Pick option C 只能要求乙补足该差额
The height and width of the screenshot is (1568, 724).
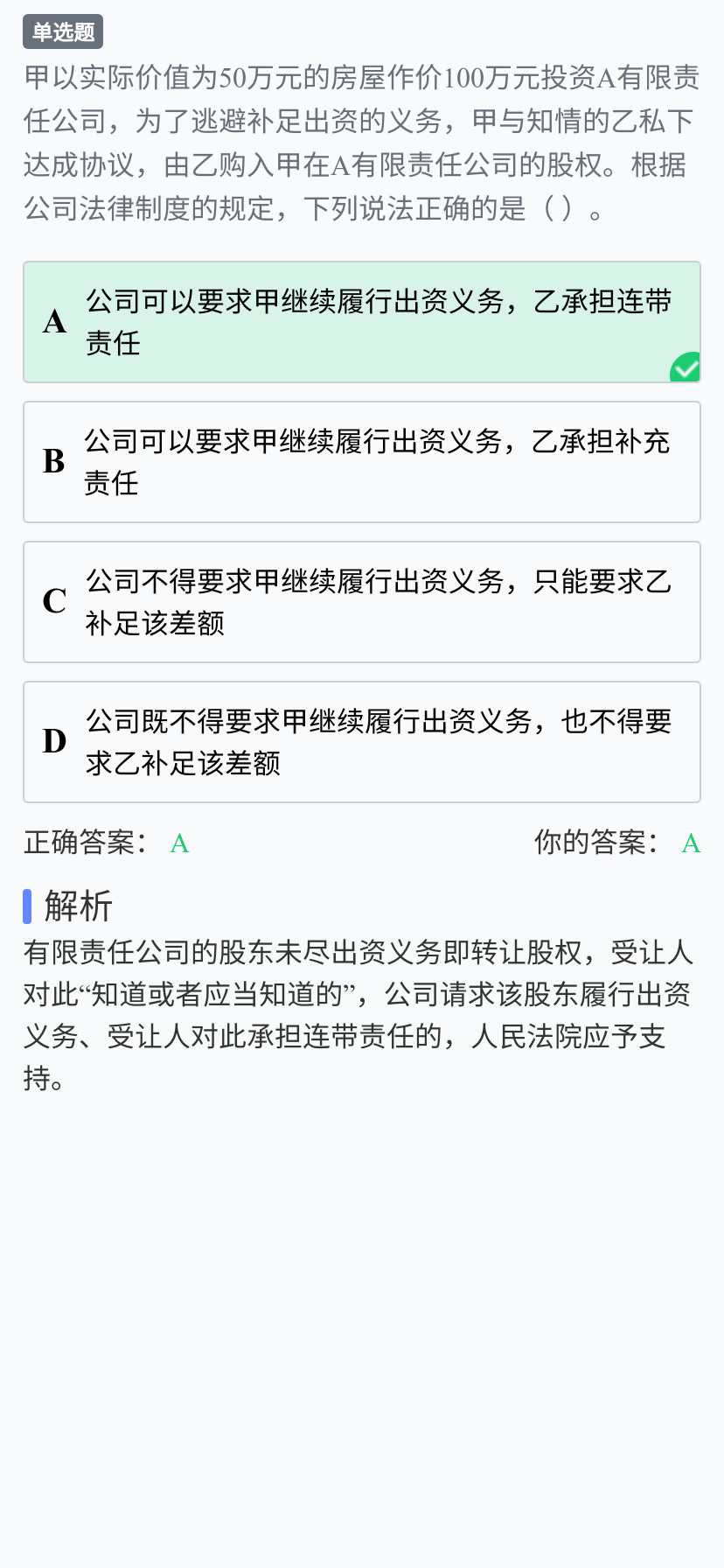(362, 602)
